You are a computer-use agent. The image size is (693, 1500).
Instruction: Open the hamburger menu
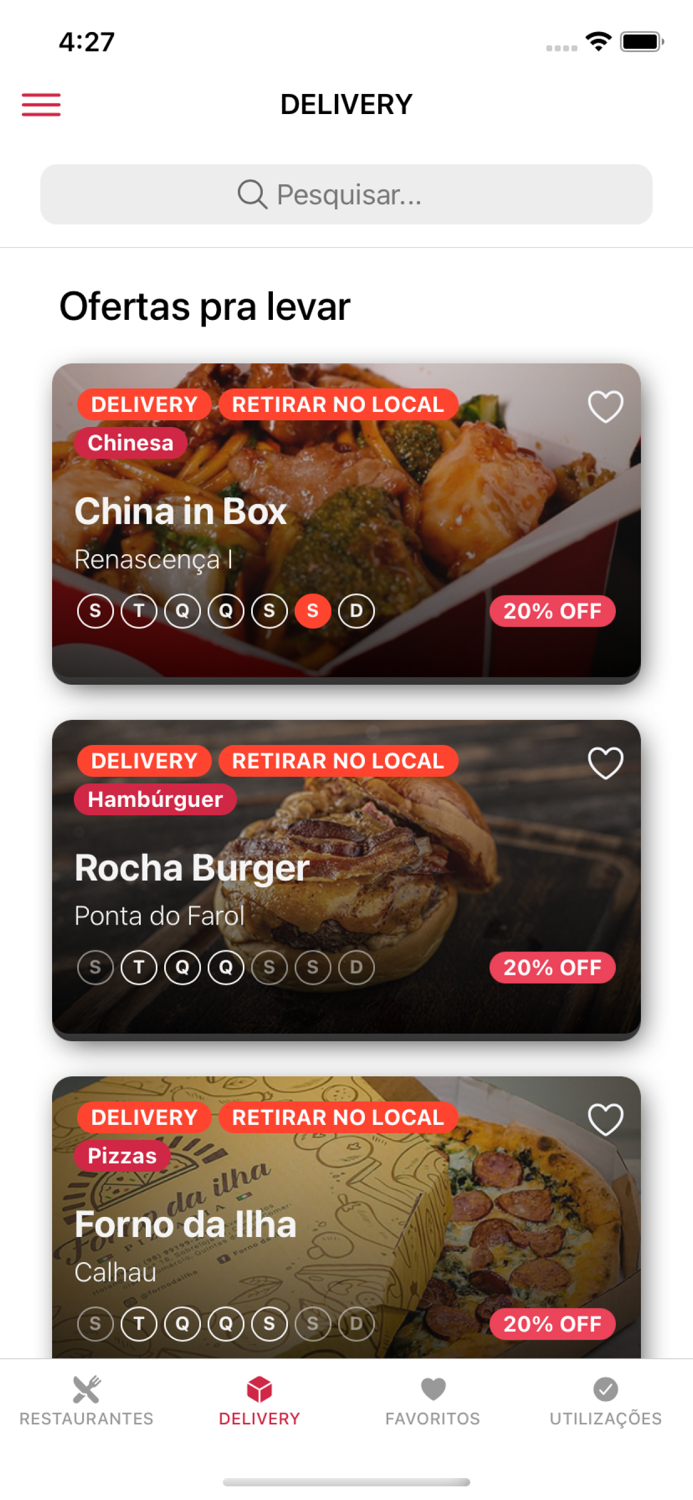click(x=41, y=105)
